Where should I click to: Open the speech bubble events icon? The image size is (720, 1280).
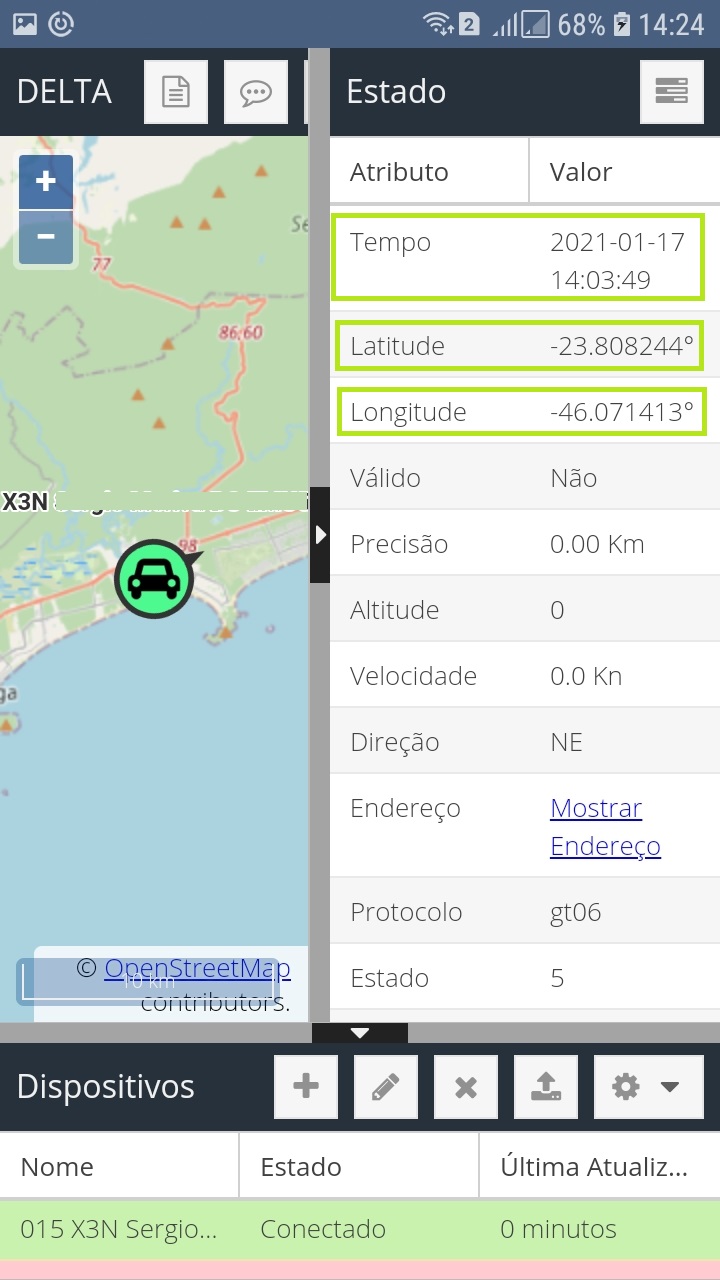256,92
